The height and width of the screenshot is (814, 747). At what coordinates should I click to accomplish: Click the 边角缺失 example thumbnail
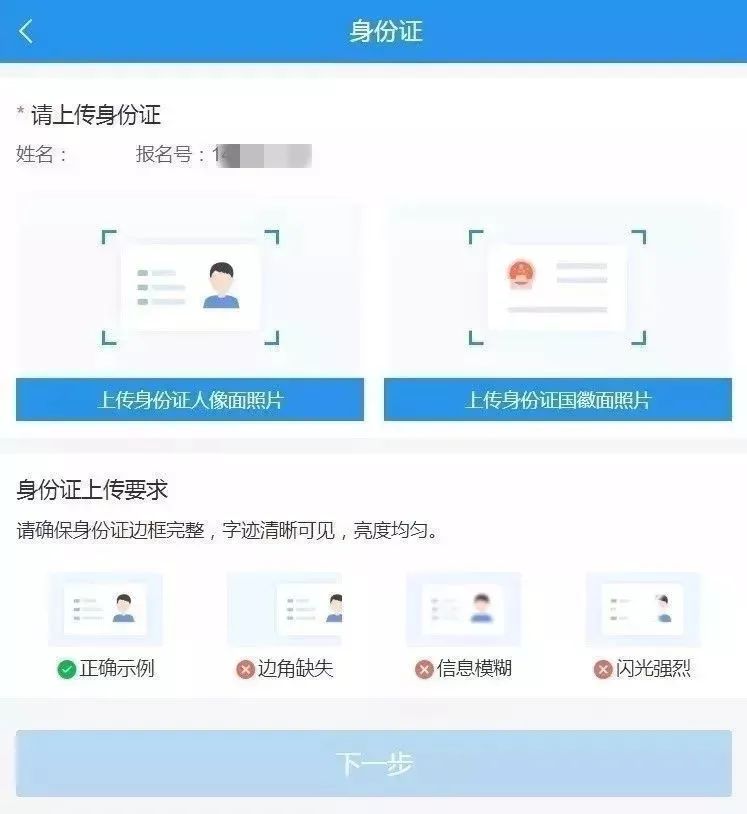pos(285,608)
